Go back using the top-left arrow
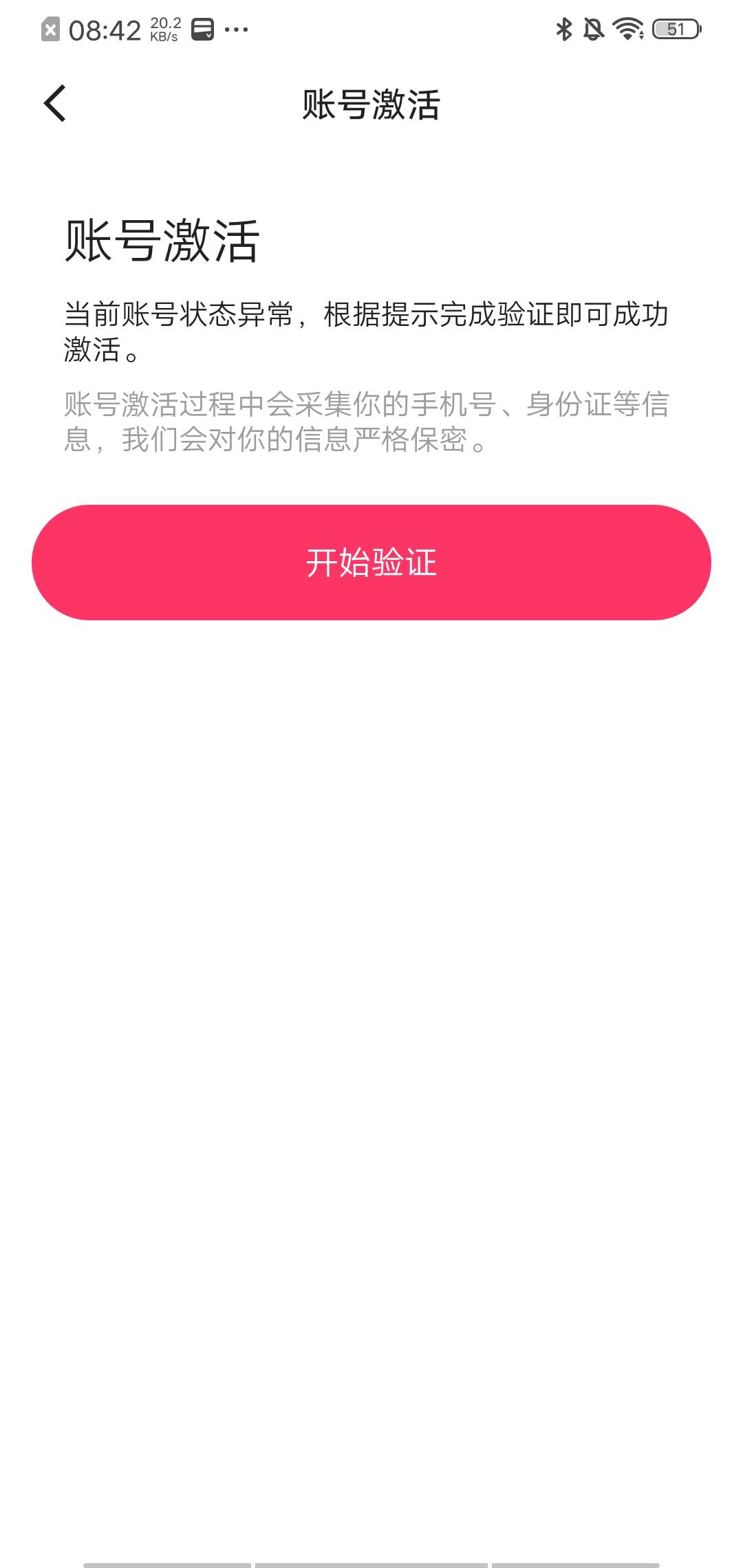This screenshot has height=1568, width=743. [55, 104]
